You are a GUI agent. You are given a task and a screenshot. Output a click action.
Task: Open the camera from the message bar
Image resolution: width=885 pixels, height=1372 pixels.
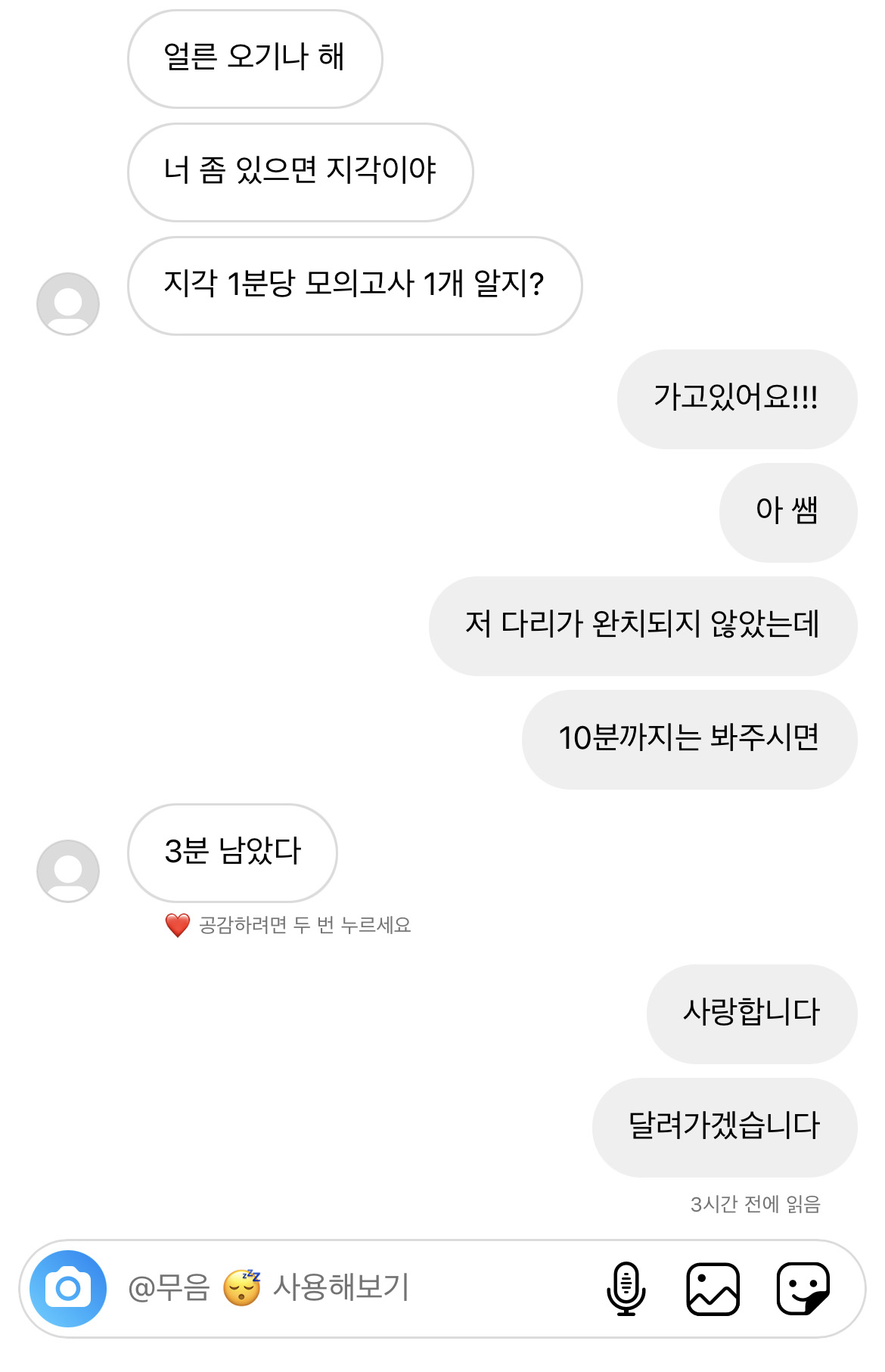coord(68,1288)
